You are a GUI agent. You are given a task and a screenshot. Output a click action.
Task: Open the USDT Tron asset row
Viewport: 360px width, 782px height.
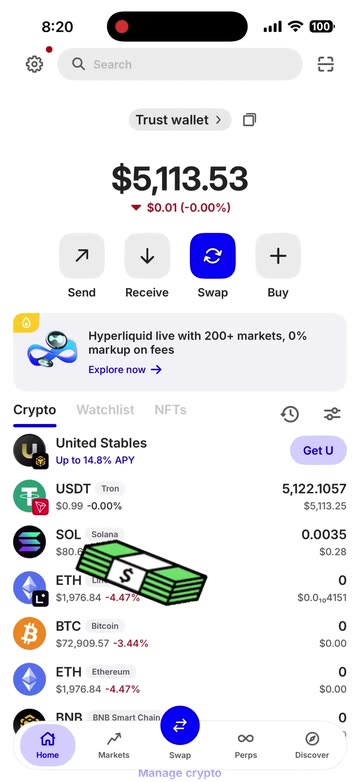pyautogui.click(x=180, y=497)
